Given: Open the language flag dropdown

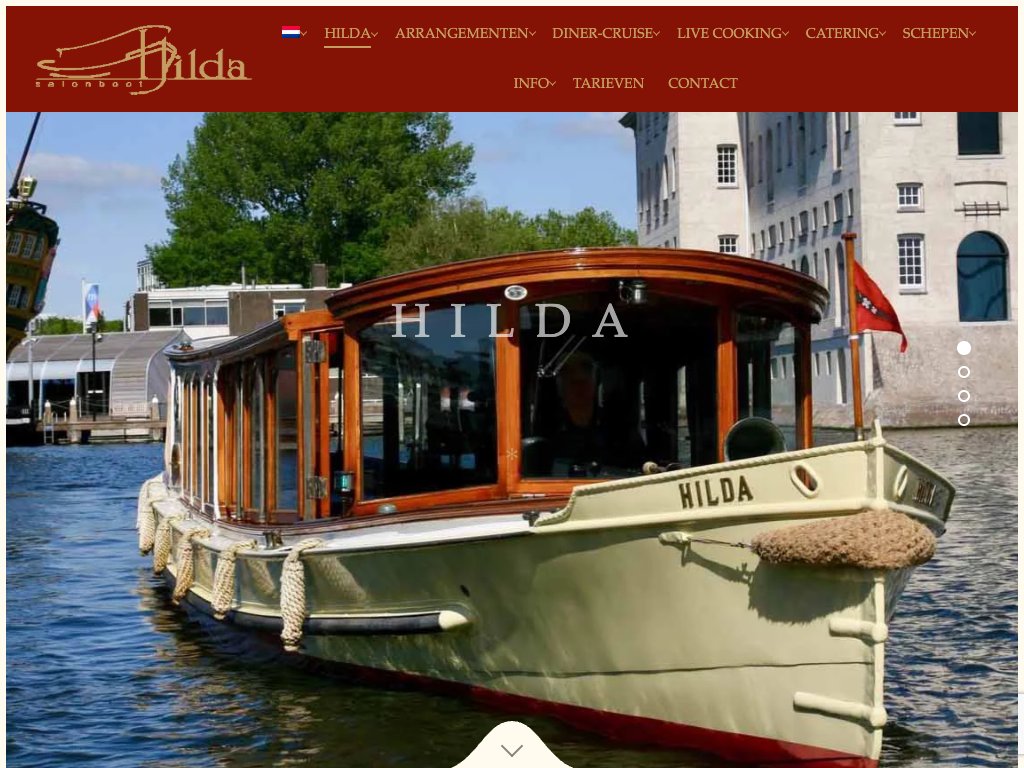Looking at the screenshot, I should [293, 33].
